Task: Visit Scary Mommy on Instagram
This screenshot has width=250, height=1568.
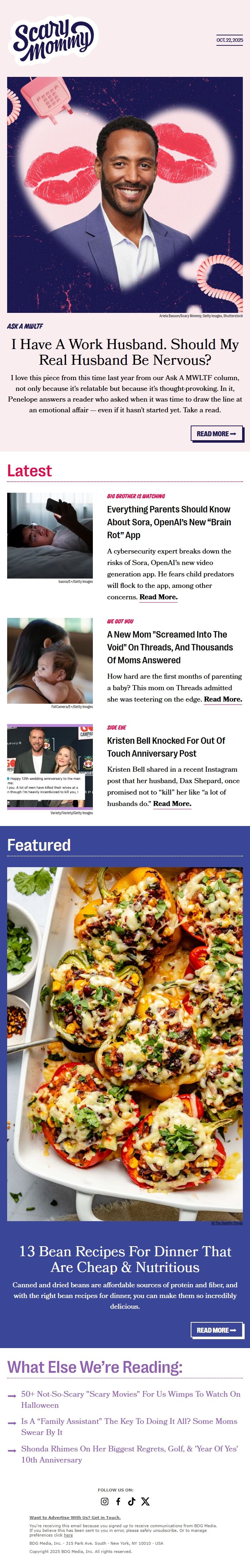Action: pos(105,1501)
